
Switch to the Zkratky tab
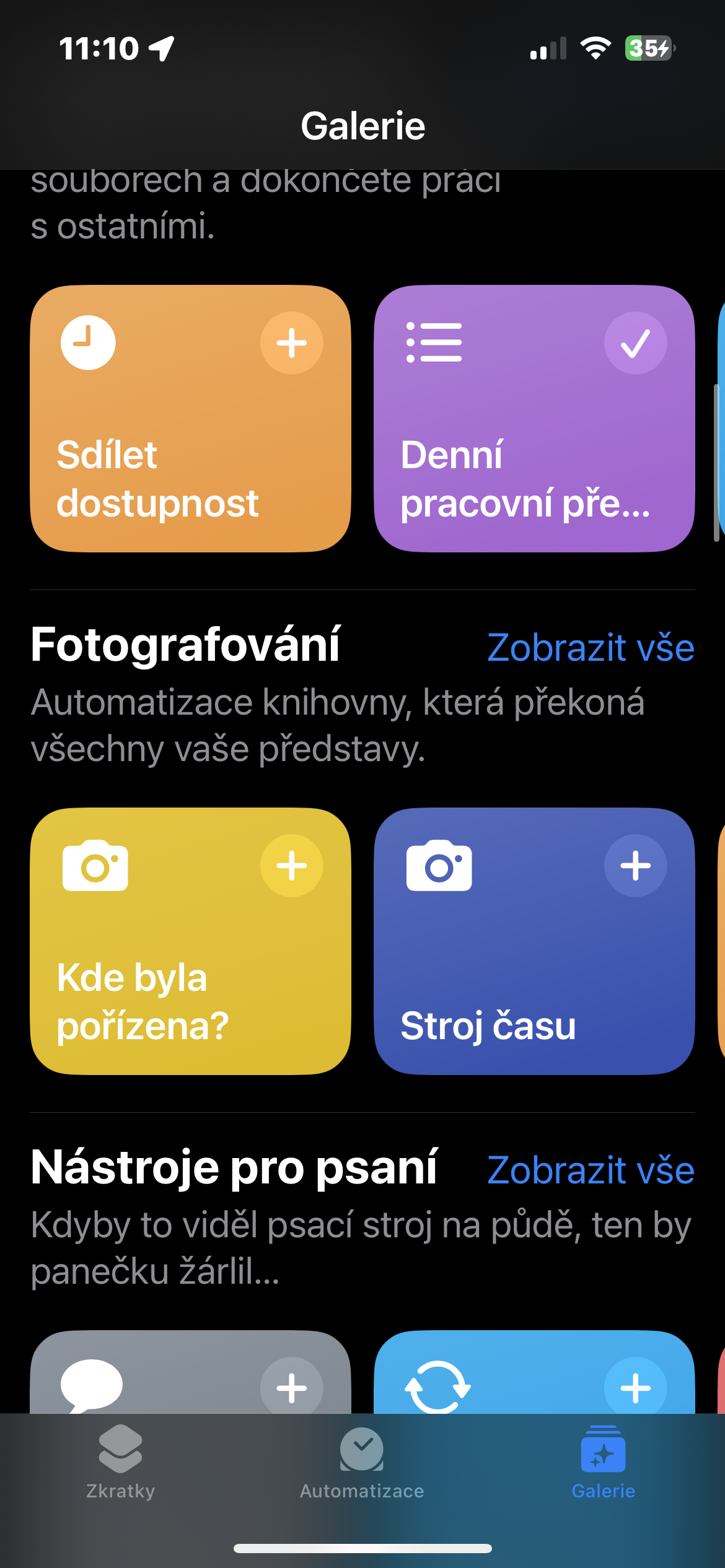pos(120,1463)
